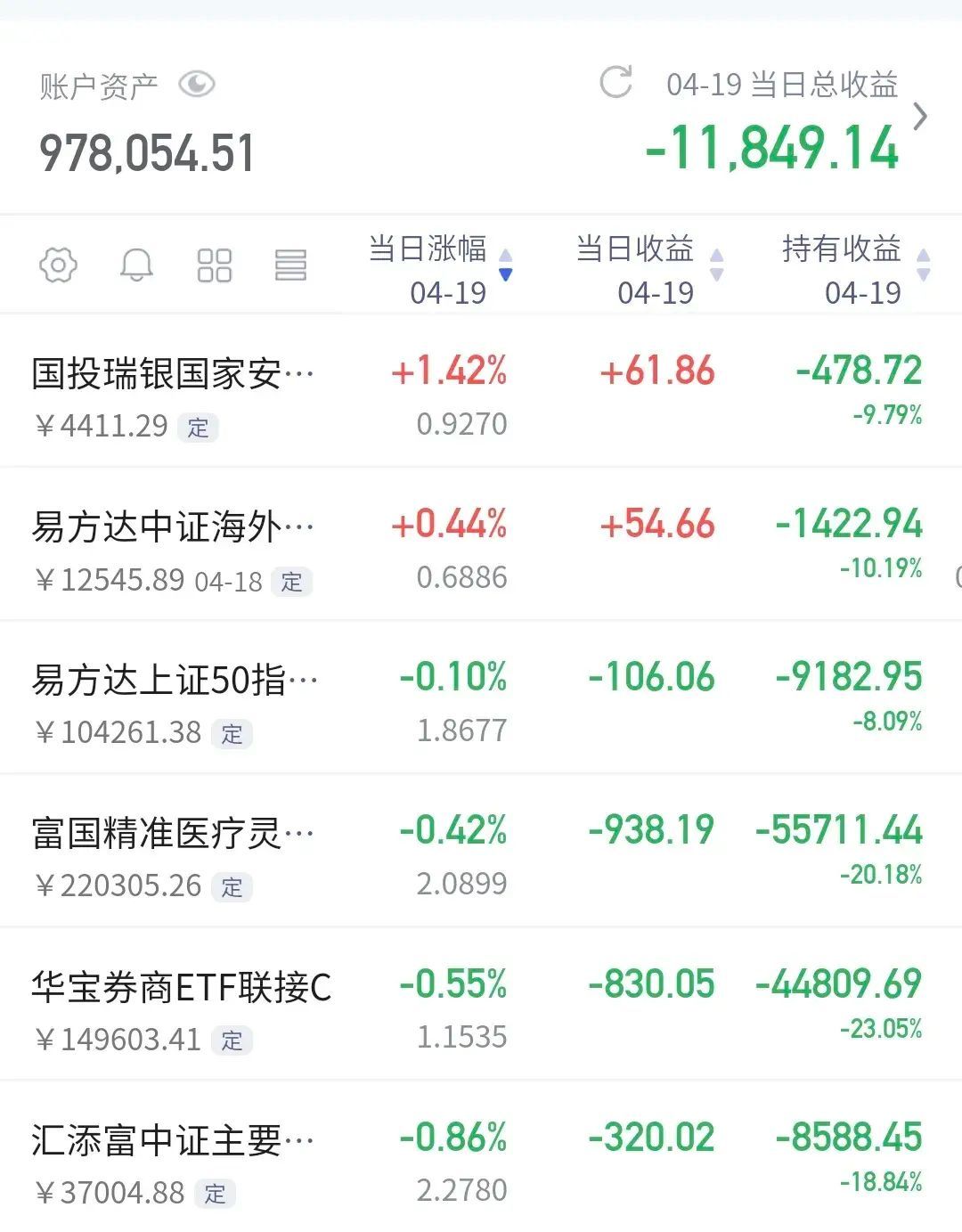Select the grid view icon
The image size is (962, 1232).
[x=213, y=265]
